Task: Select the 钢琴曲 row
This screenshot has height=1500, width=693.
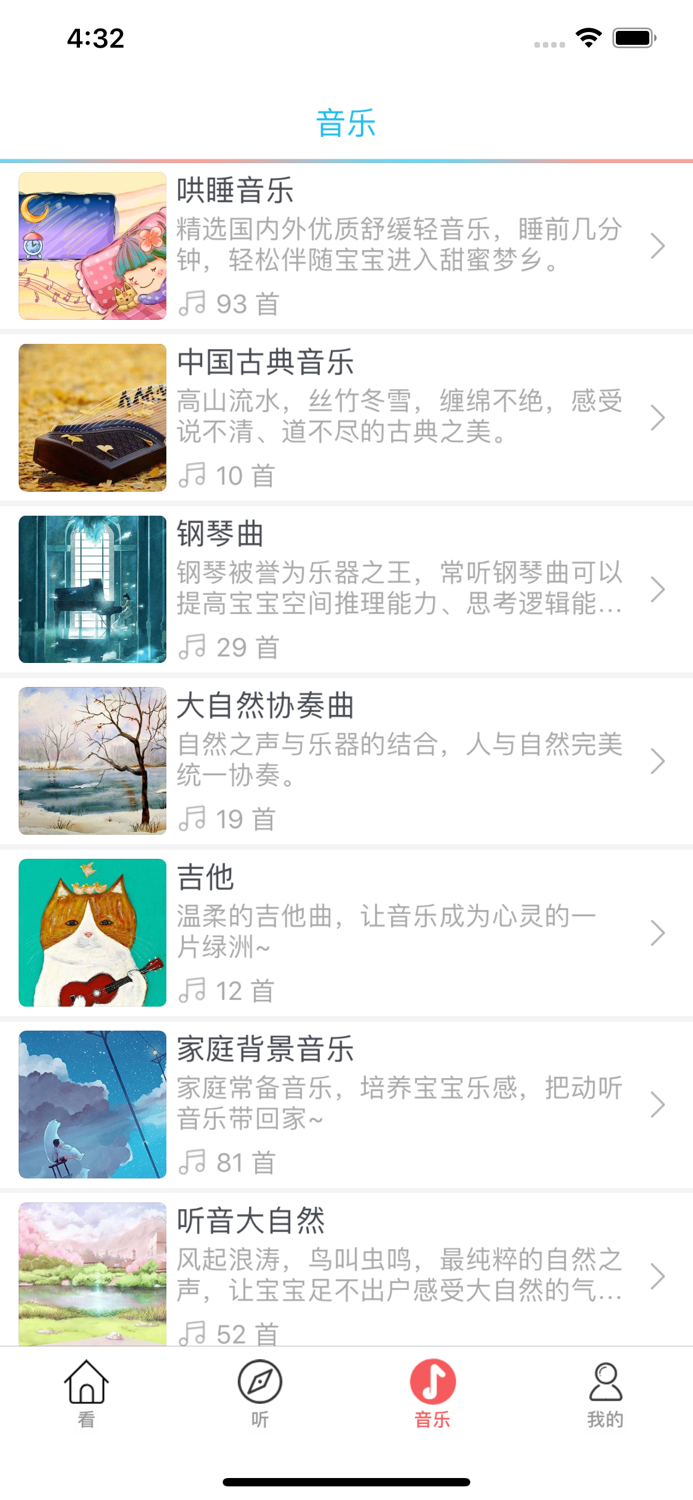Action: [346, 590]
